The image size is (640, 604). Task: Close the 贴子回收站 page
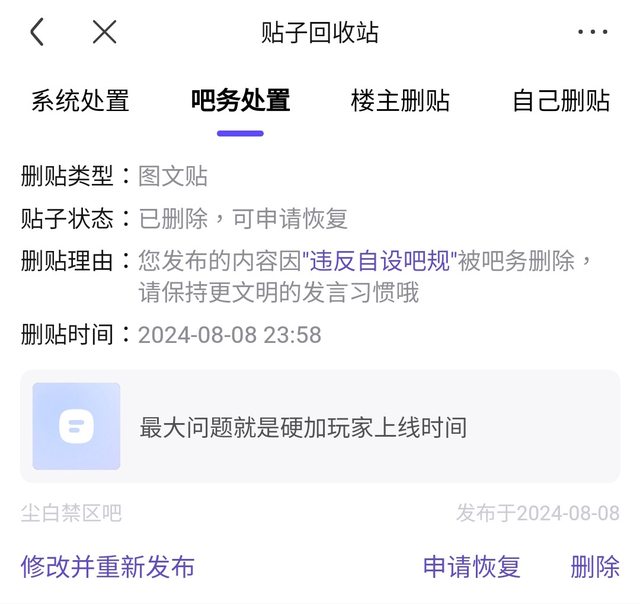point(104,32)
